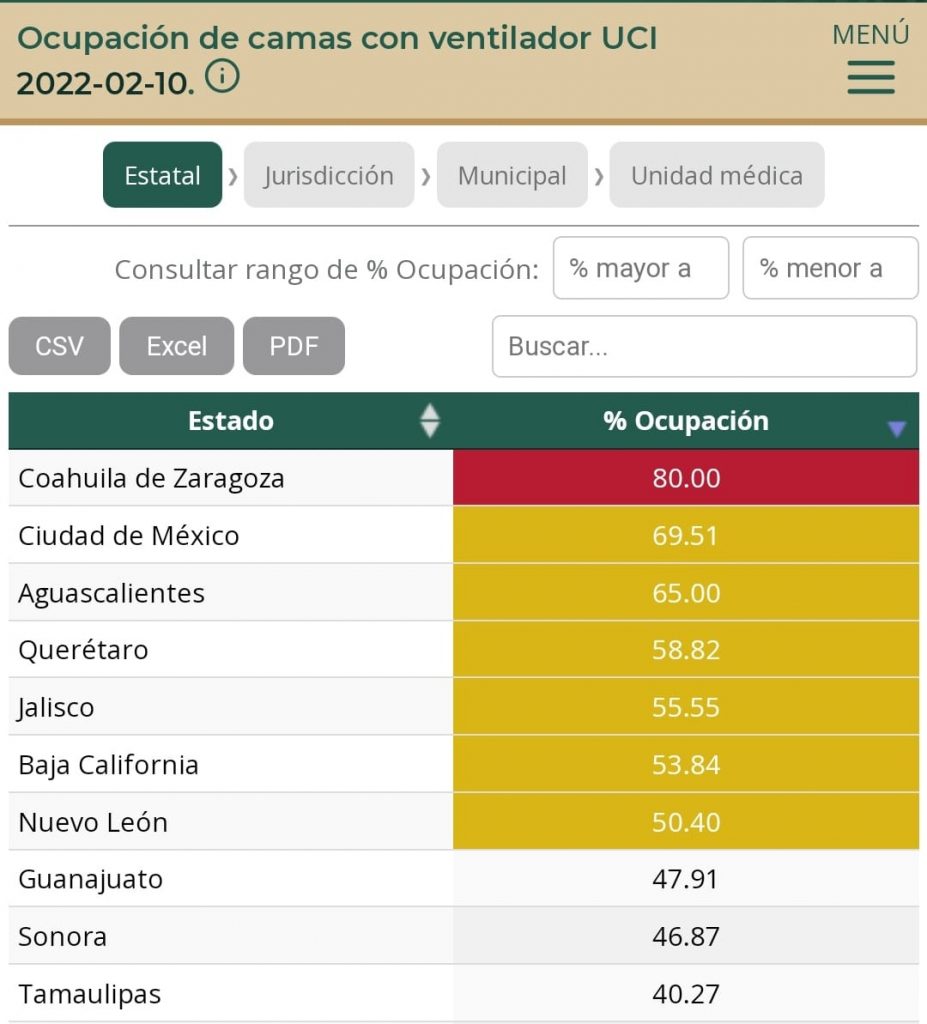Open the % mayor a filter field

click(640, 267)
